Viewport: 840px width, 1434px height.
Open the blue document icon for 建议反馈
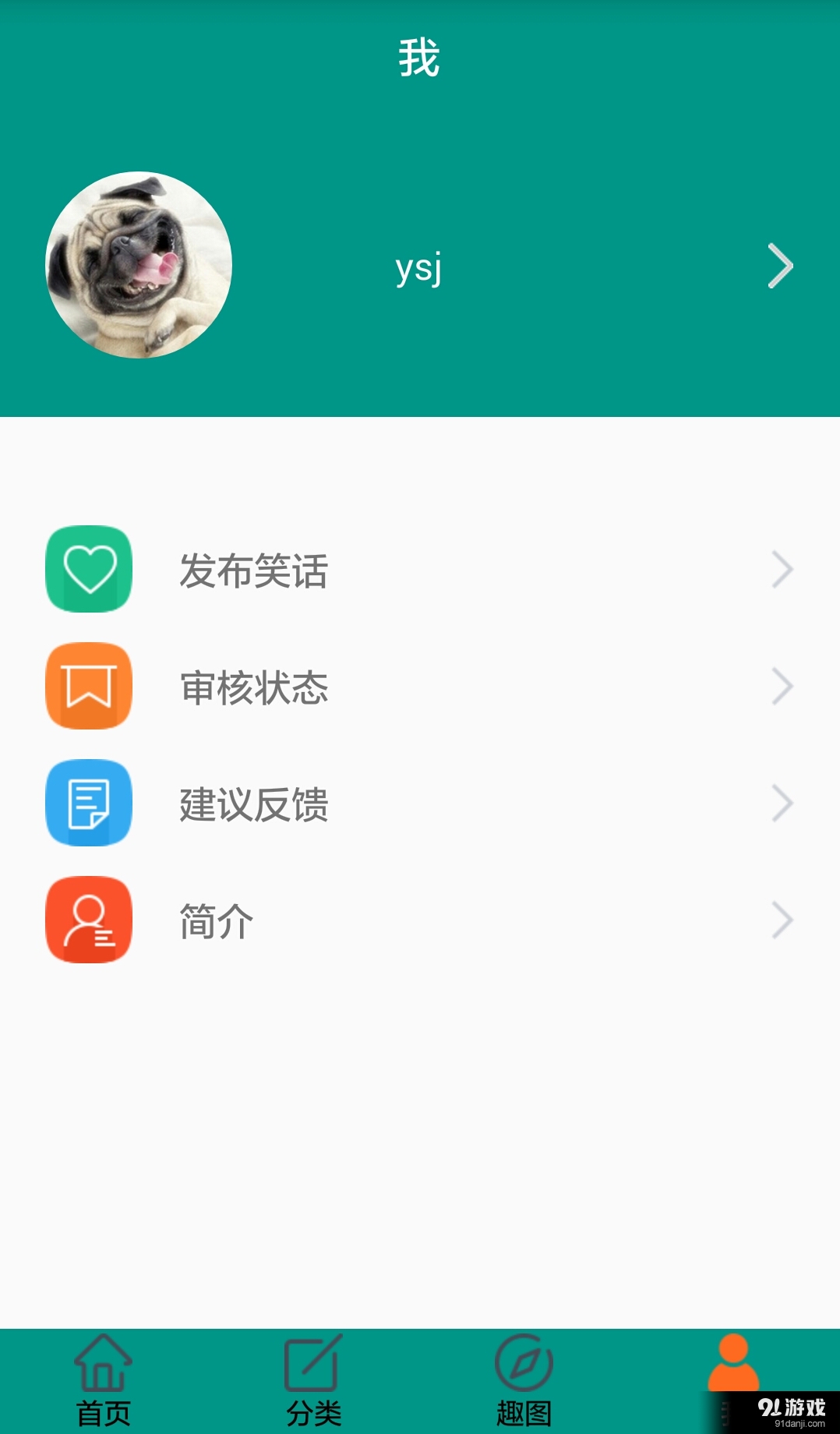(x=88, y=803)
